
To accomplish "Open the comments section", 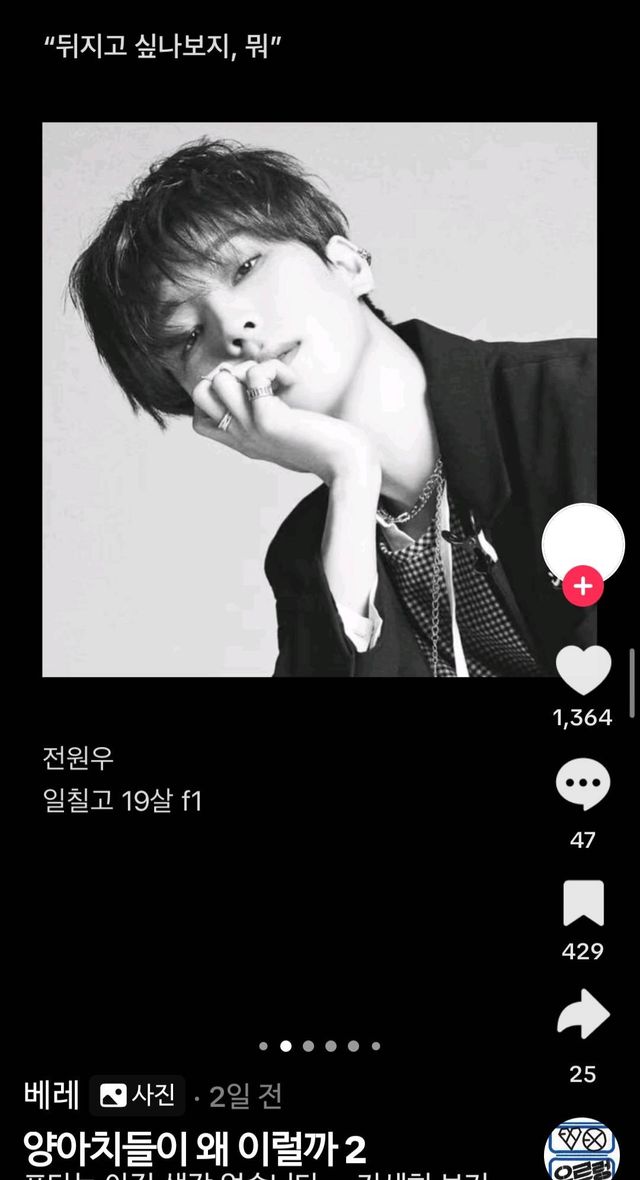I will pyautogui.click(x=583, y=784).
